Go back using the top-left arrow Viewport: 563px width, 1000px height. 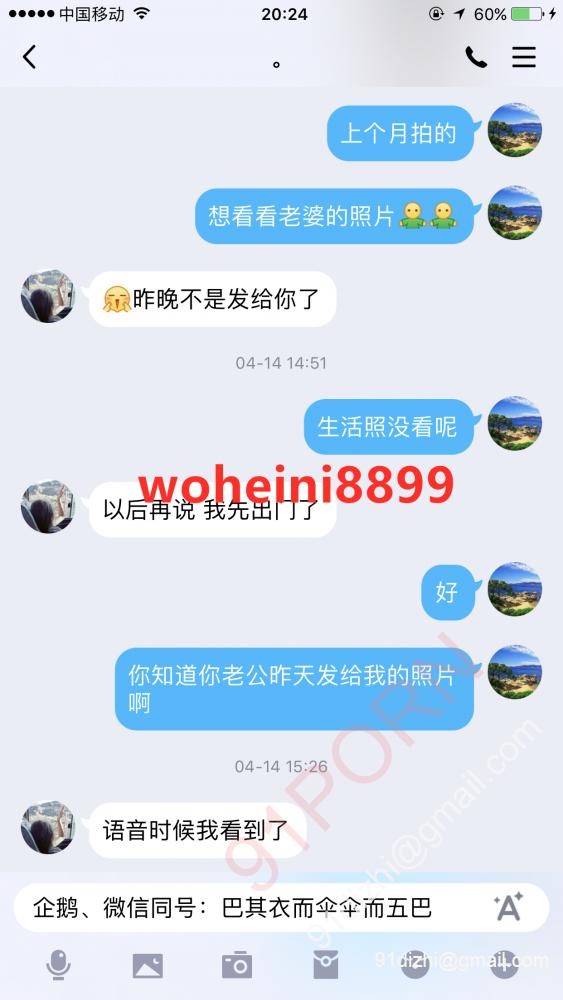click(x=29, y=57)
